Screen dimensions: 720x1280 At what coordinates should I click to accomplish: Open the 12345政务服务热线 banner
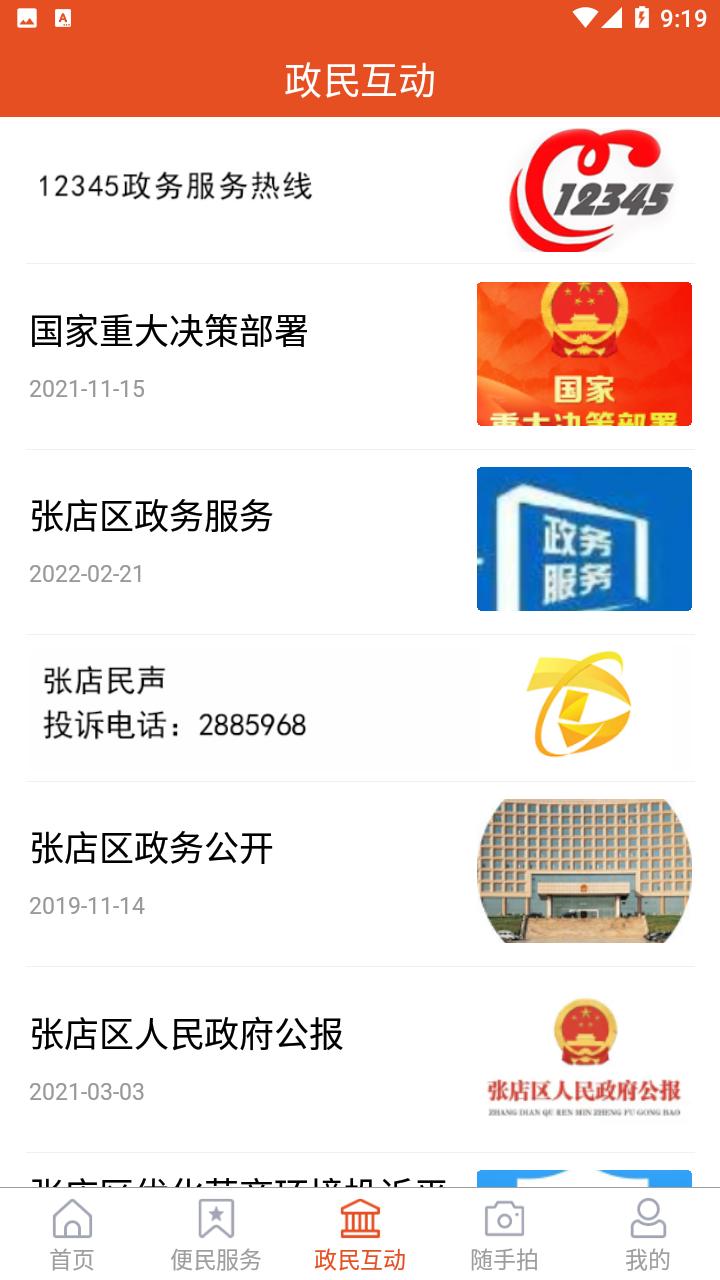(x=360, y=190)
